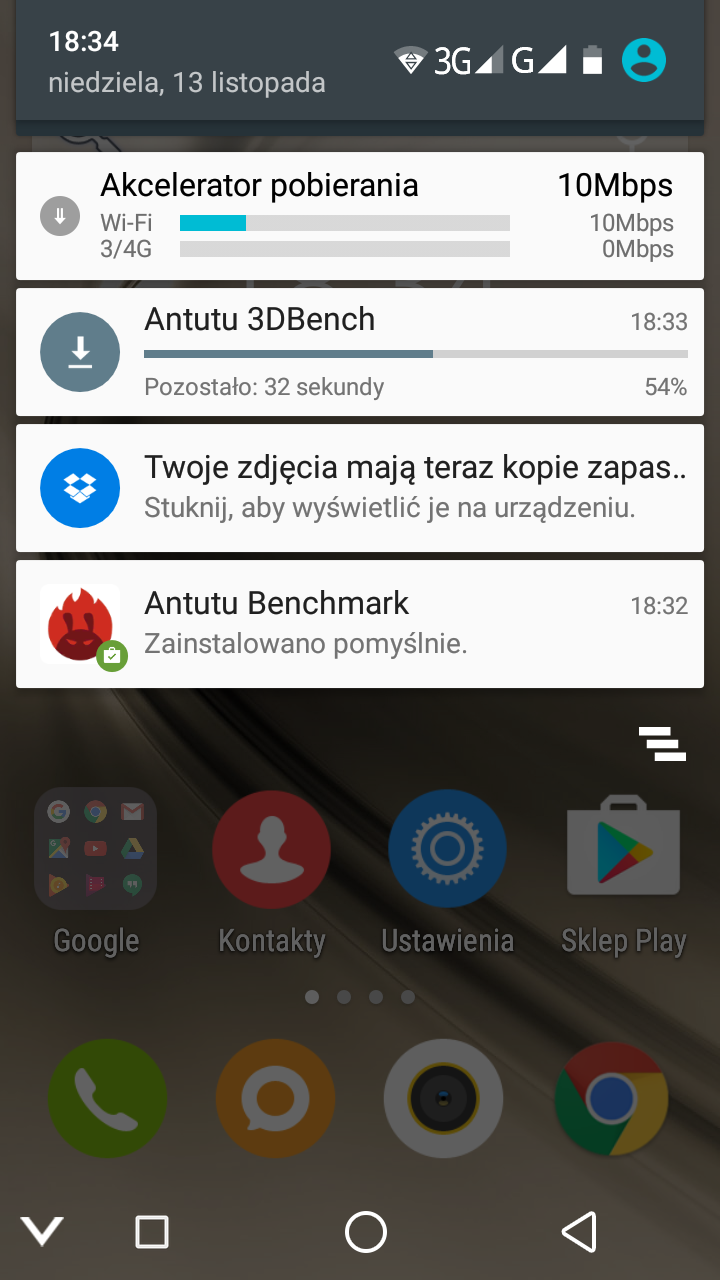Launch Sklep Play store
This screenshot has height=1280, width=720.
(x=623, y=872)
